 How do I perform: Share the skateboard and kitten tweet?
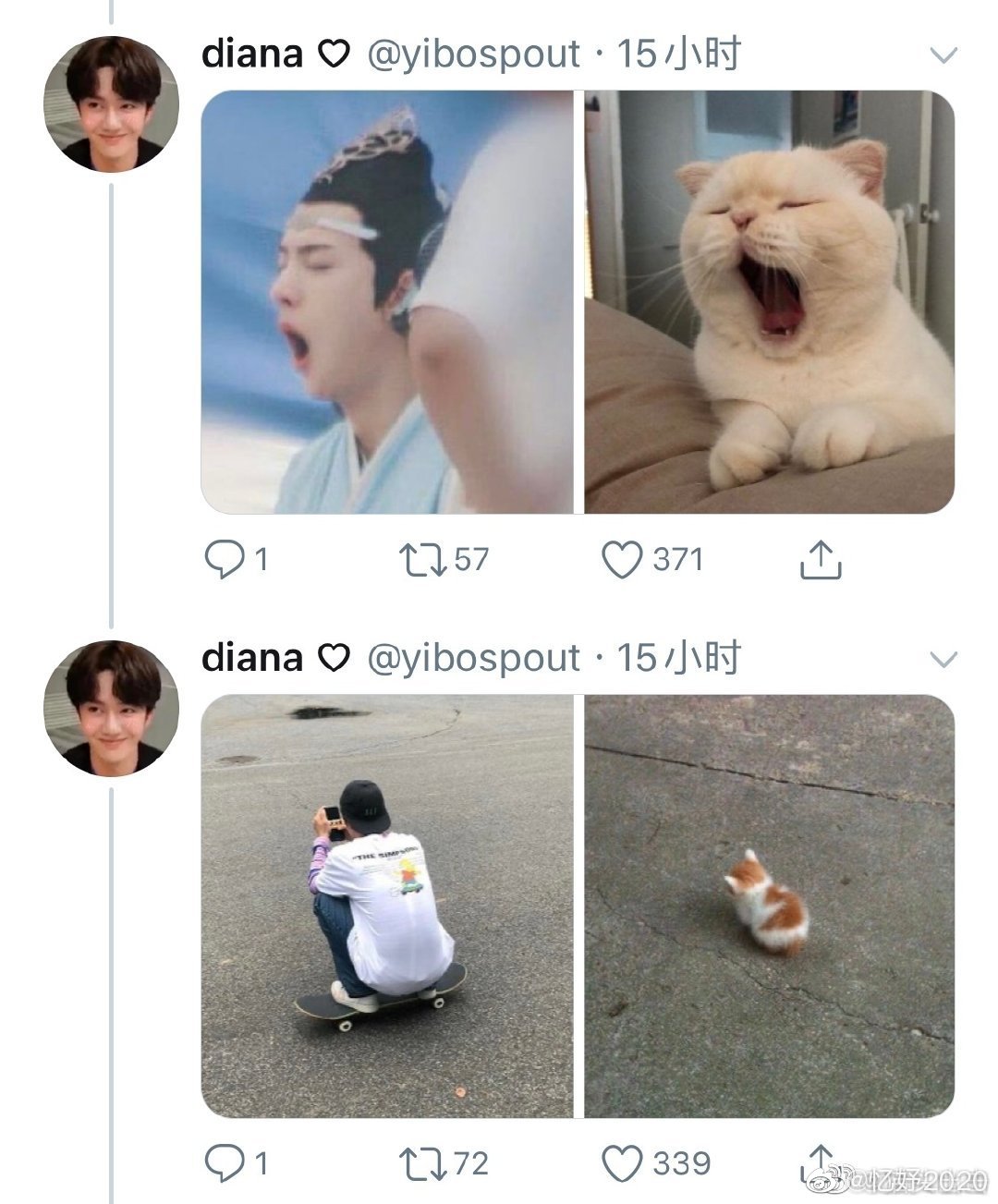pos(820,1161)
